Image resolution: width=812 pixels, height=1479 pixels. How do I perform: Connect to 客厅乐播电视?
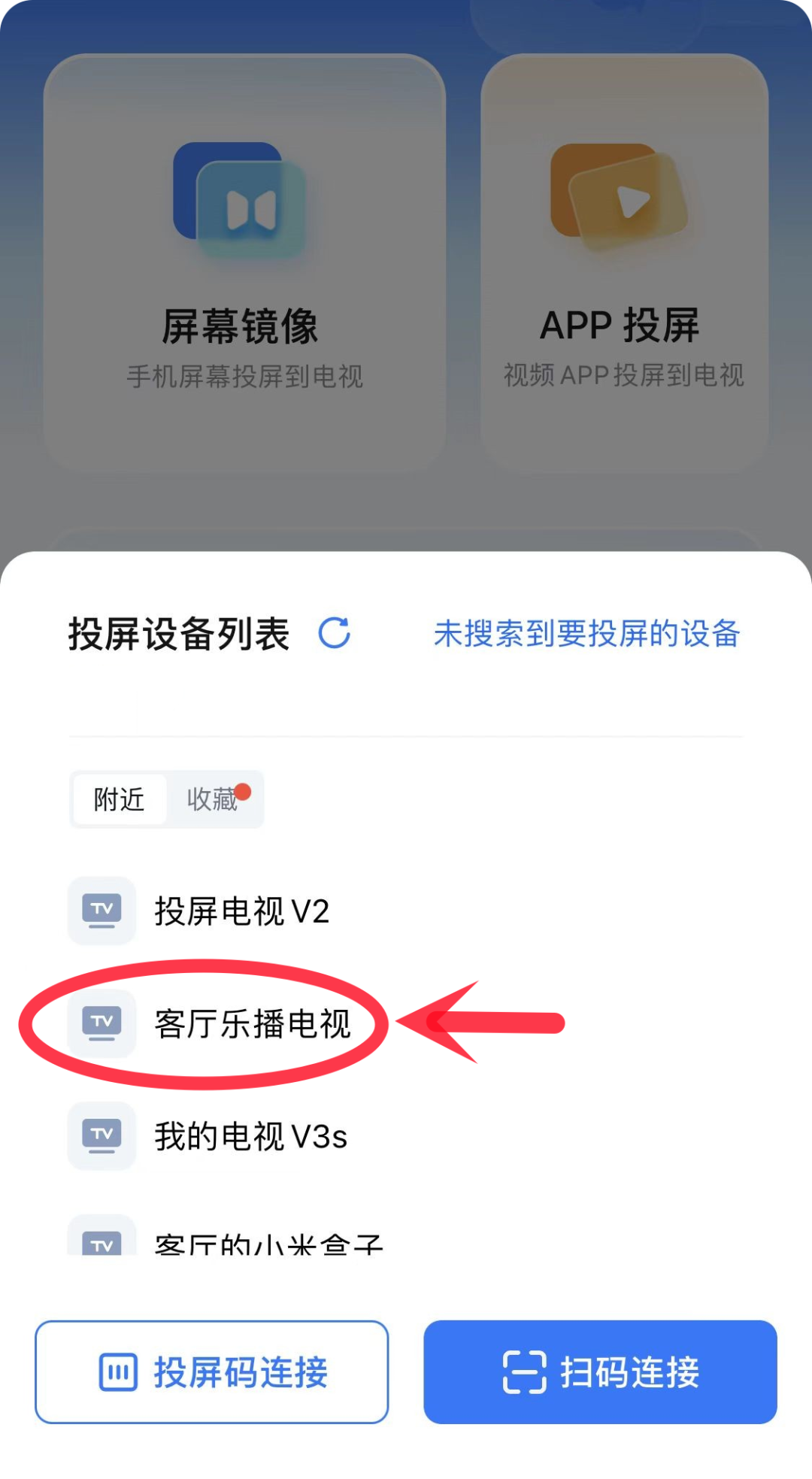[x=251, y=1024]
